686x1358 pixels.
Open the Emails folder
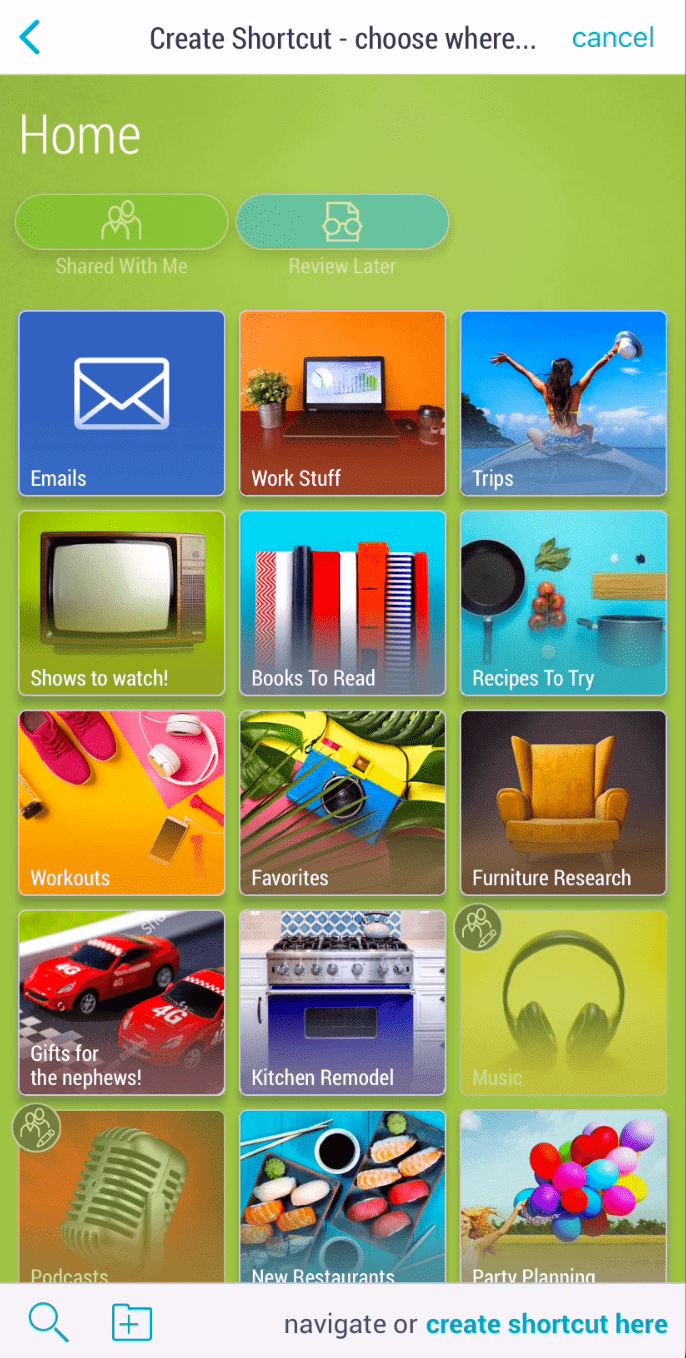[x=121, y=403]
